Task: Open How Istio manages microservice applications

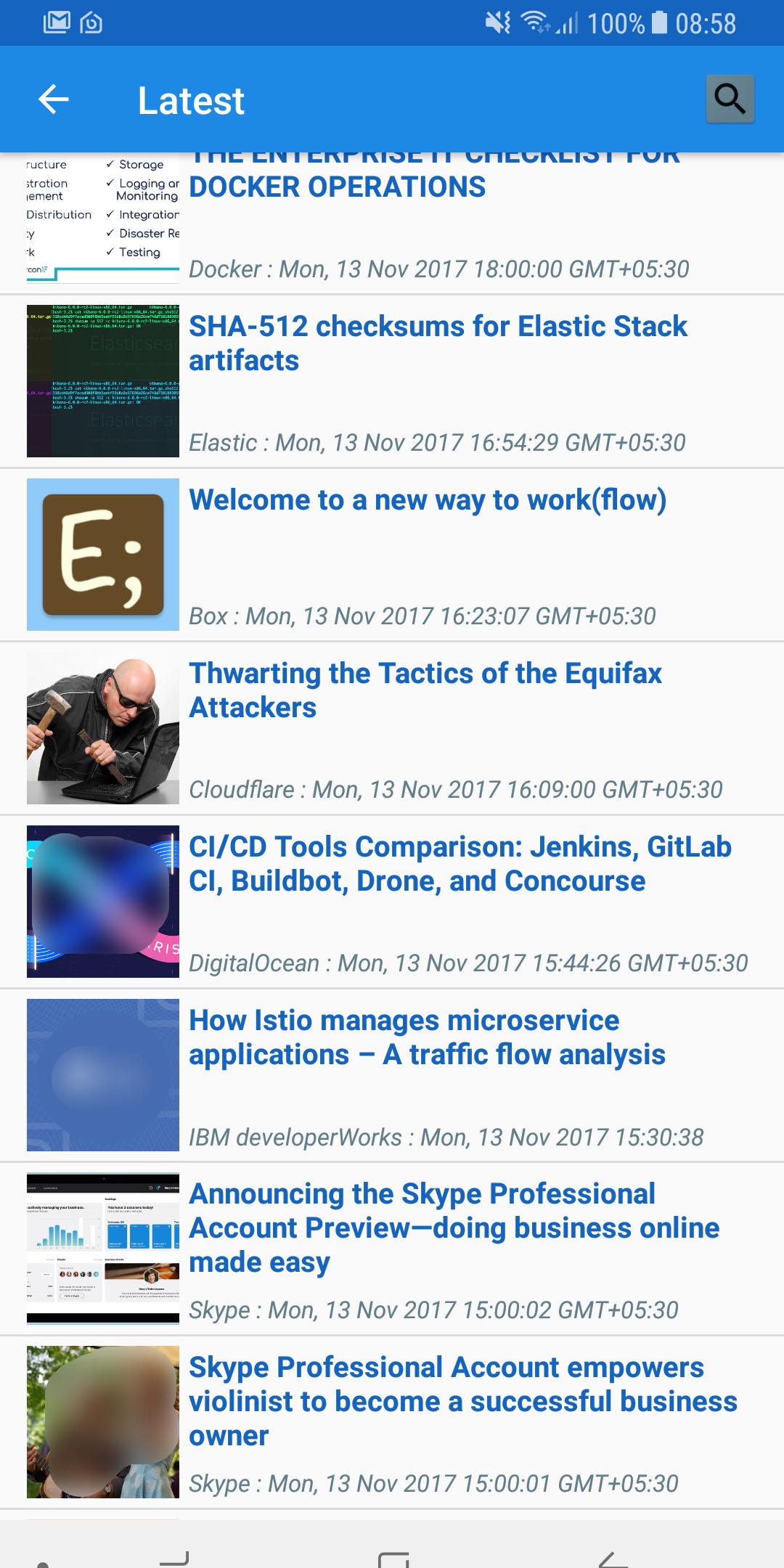Action: click(x=427, y=1037)
